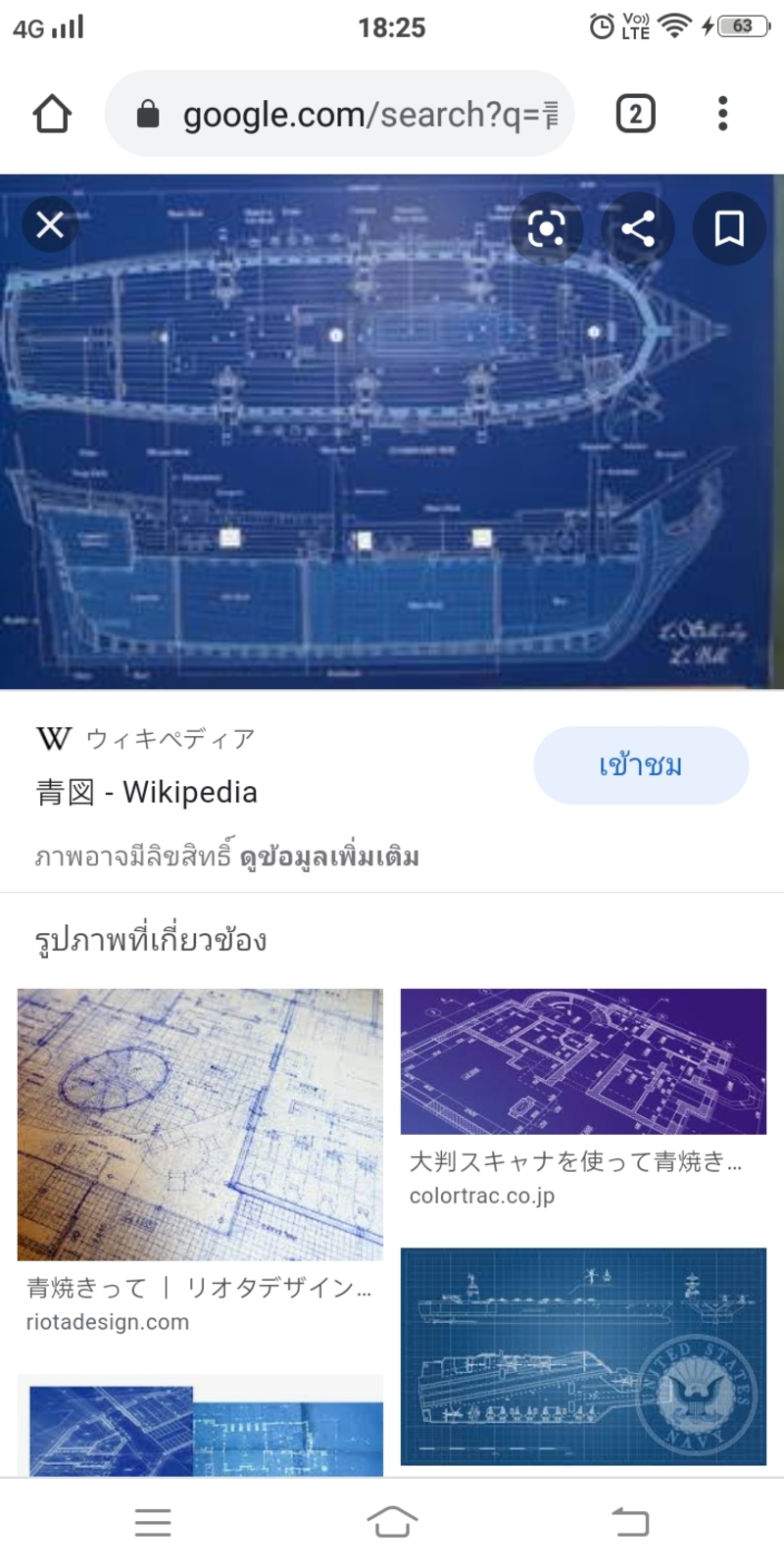This screenshot has width=784, height=1568.
Task: Tap the padlock icon in the address bar
Action: (147, 113)
